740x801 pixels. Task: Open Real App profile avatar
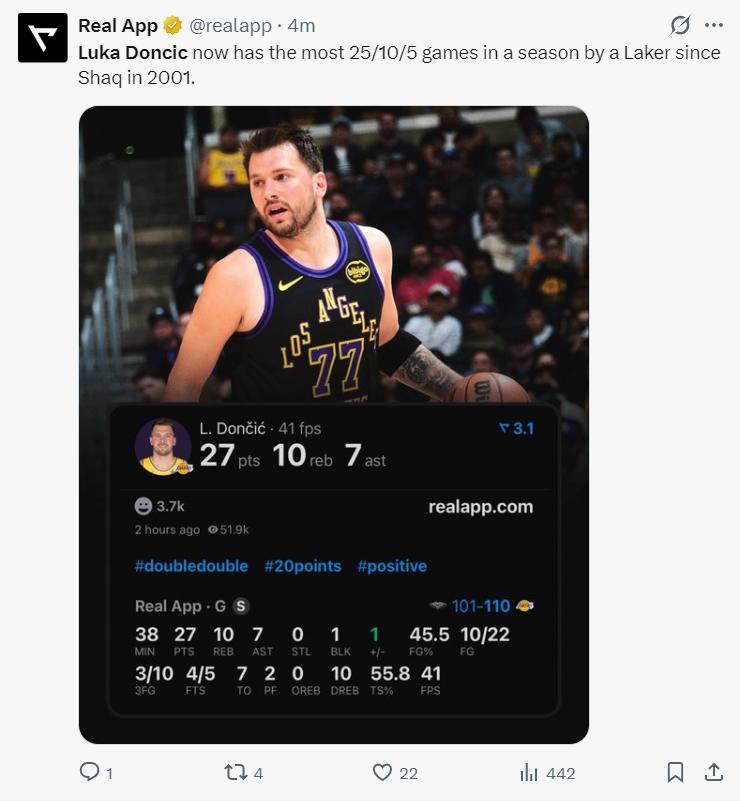[43, 38]
